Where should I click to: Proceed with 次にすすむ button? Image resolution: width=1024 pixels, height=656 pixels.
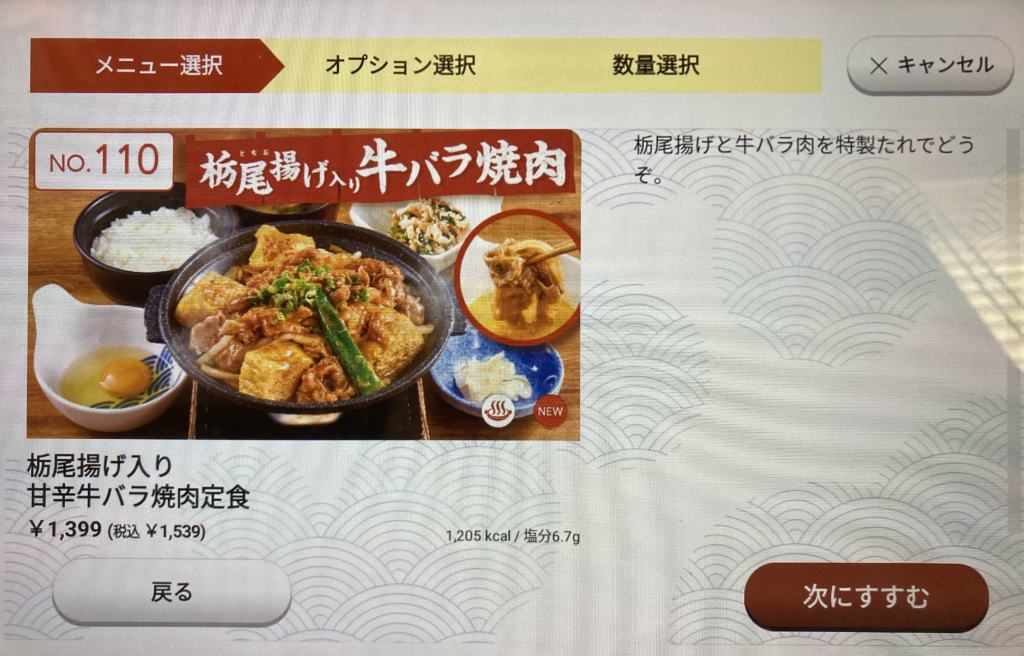(866, 597)
